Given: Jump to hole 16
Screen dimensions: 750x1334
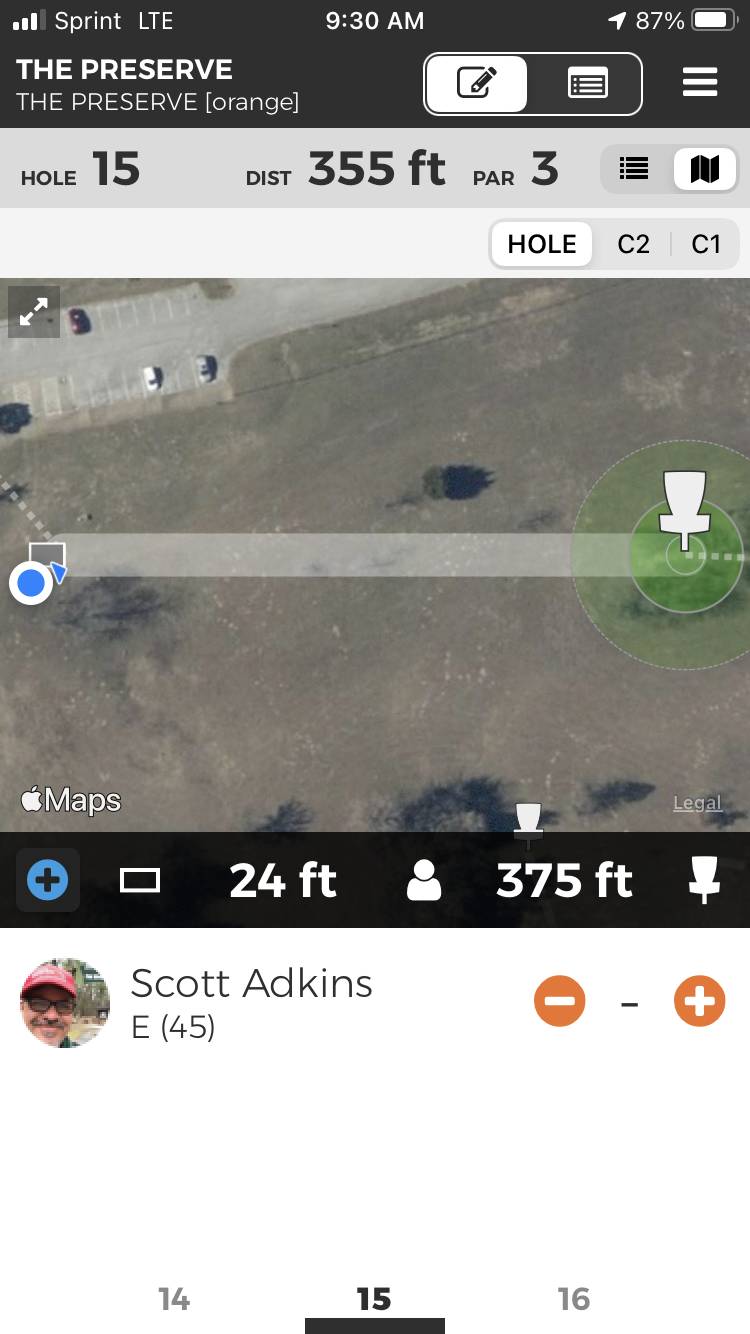Looking at the screenshot, I should (x=574, y=1298).
